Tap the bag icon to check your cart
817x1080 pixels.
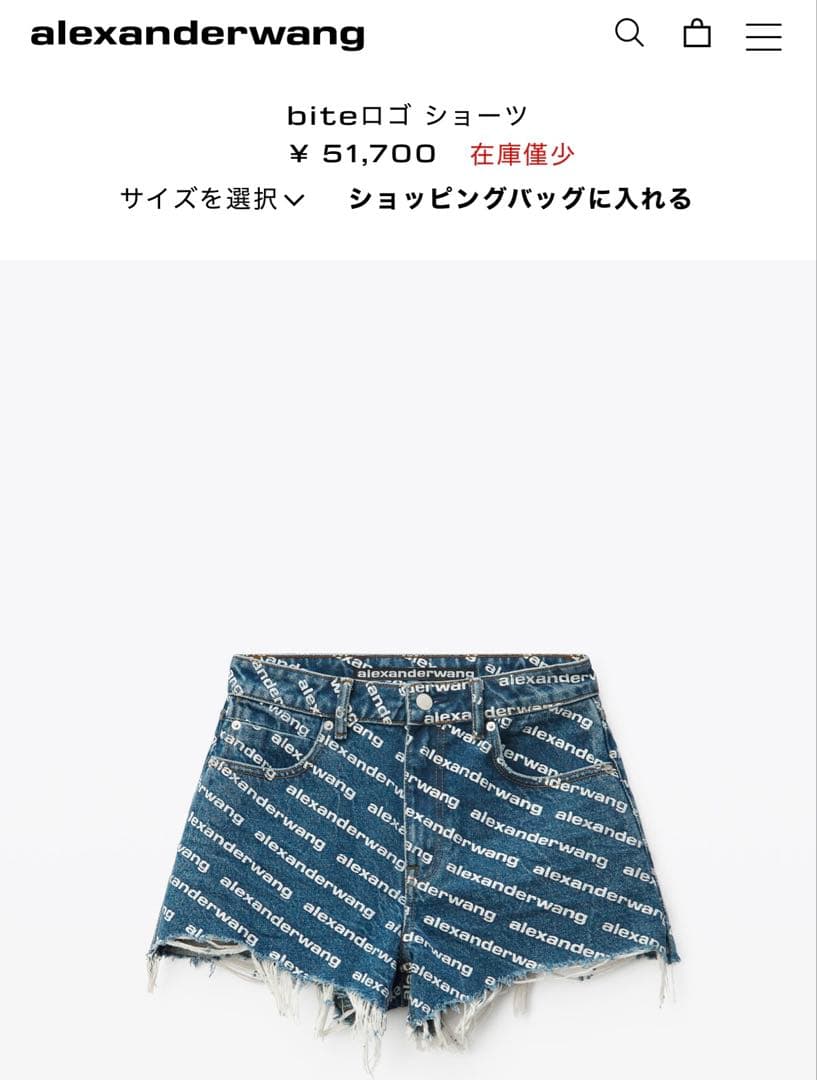point(698,34)
